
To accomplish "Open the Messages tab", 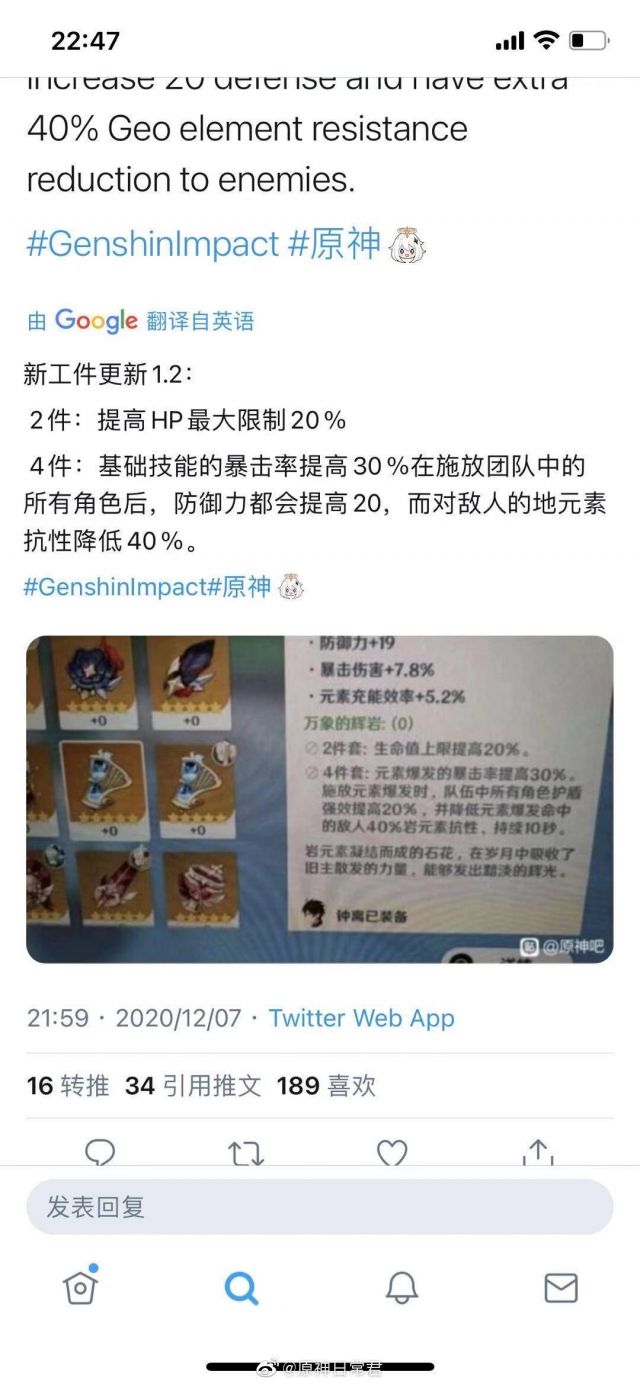I will click(x=561, y=1287).
